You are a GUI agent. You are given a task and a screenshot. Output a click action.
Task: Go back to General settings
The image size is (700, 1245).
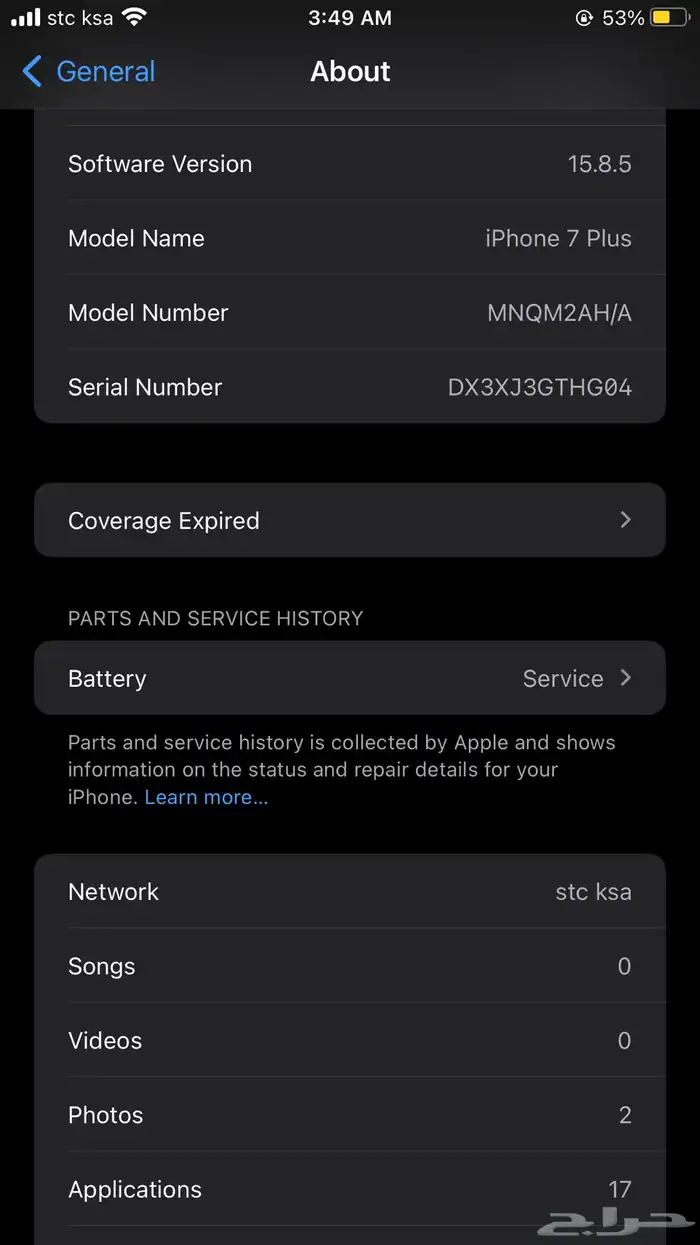click(x=88, y=72)
